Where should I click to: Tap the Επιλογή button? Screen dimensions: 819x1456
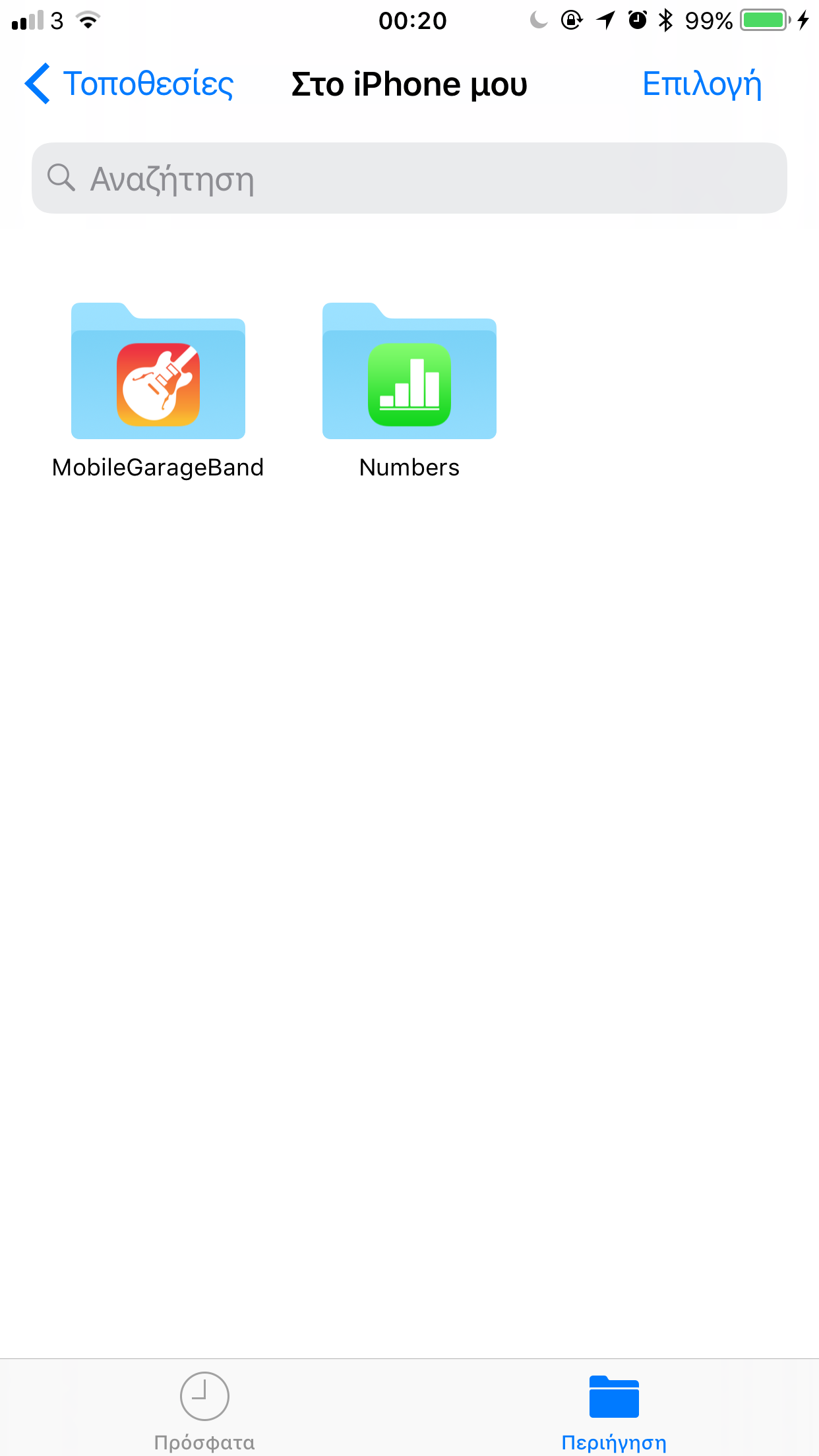702,84
